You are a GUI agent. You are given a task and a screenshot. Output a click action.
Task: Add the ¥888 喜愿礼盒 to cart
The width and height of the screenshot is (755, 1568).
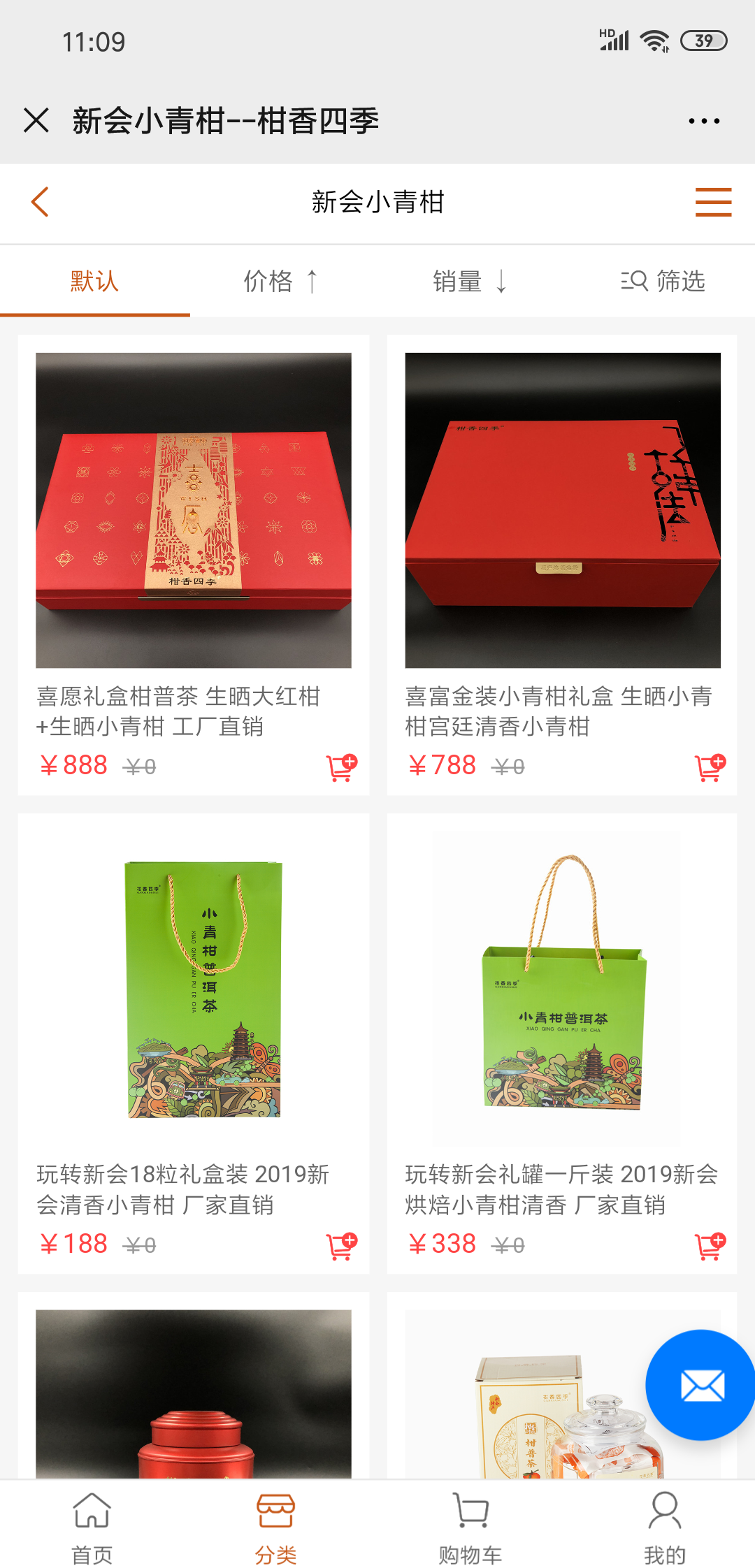(342, 767)
